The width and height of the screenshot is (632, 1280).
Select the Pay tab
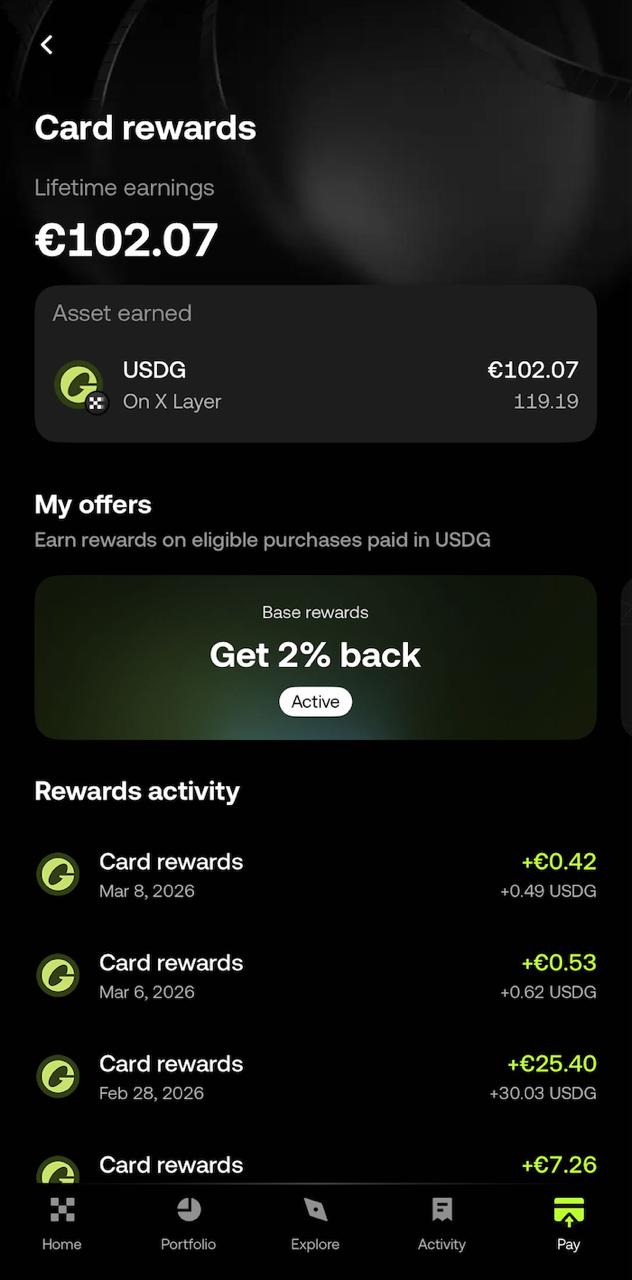pos(568,1224)
